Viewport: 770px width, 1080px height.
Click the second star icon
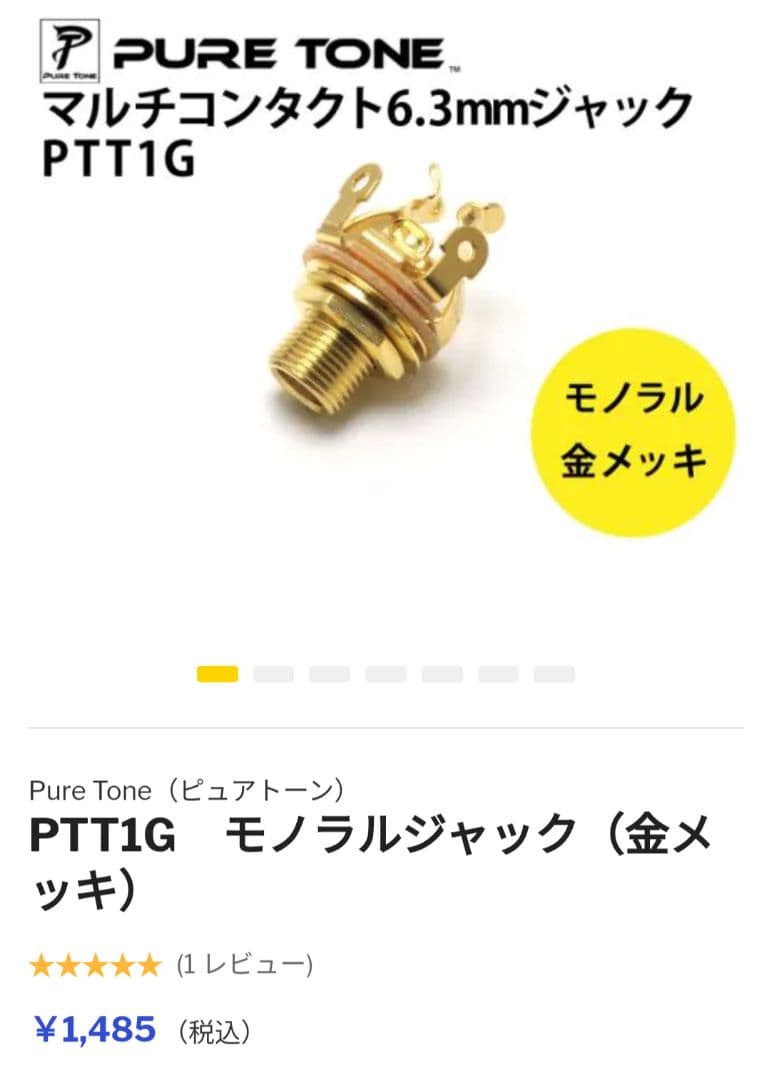[x=70, y=965]
